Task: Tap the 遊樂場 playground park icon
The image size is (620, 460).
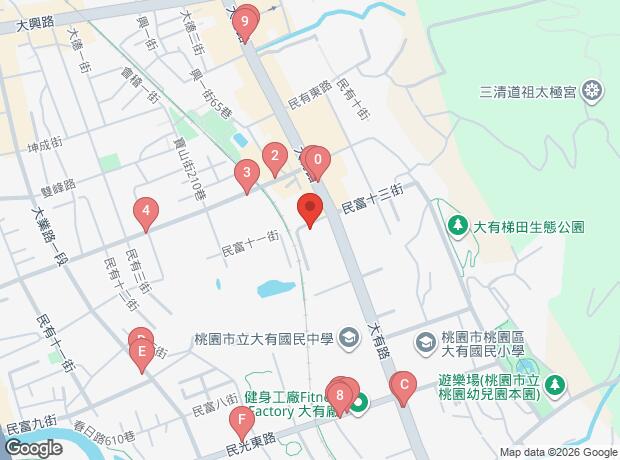Action: [x=555, y=386]
